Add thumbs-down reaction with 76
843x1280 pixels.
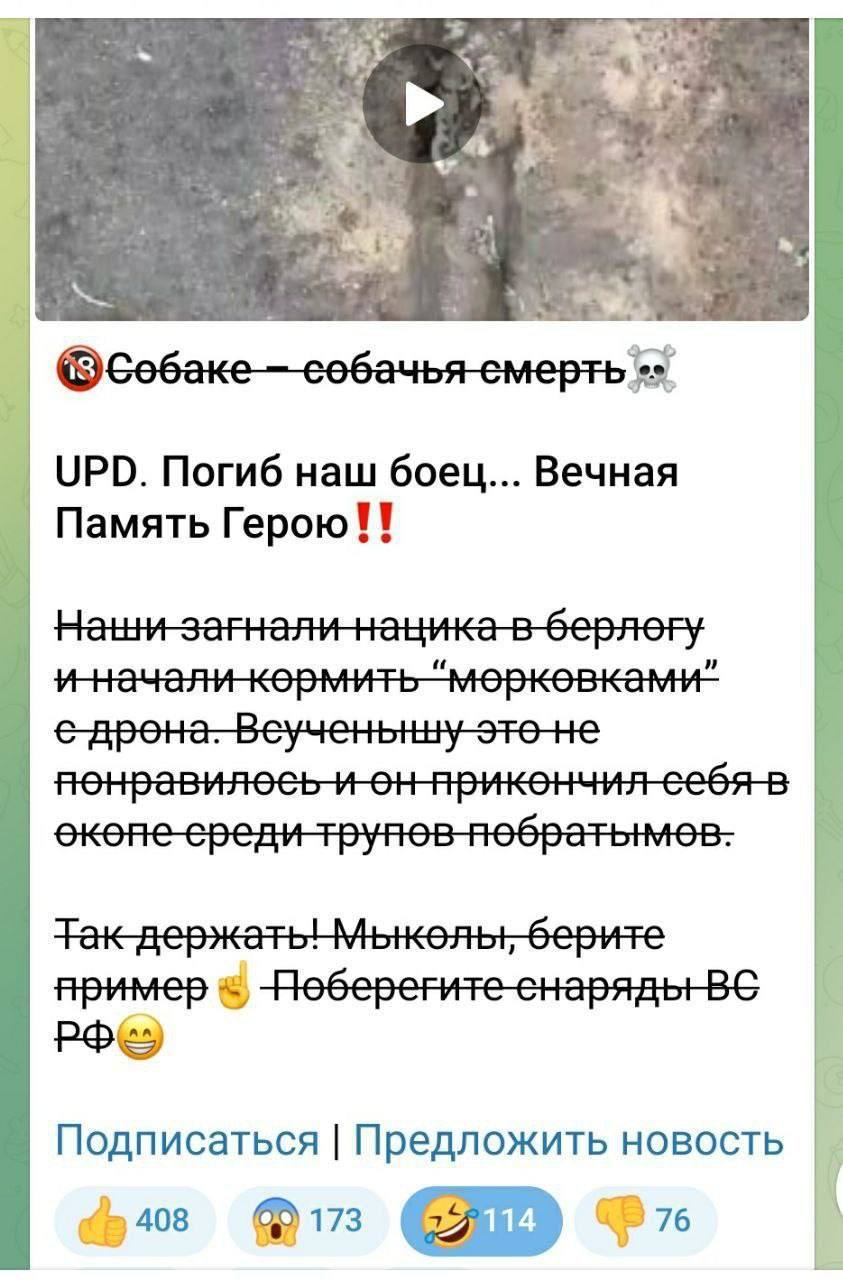pos(645,1221)
